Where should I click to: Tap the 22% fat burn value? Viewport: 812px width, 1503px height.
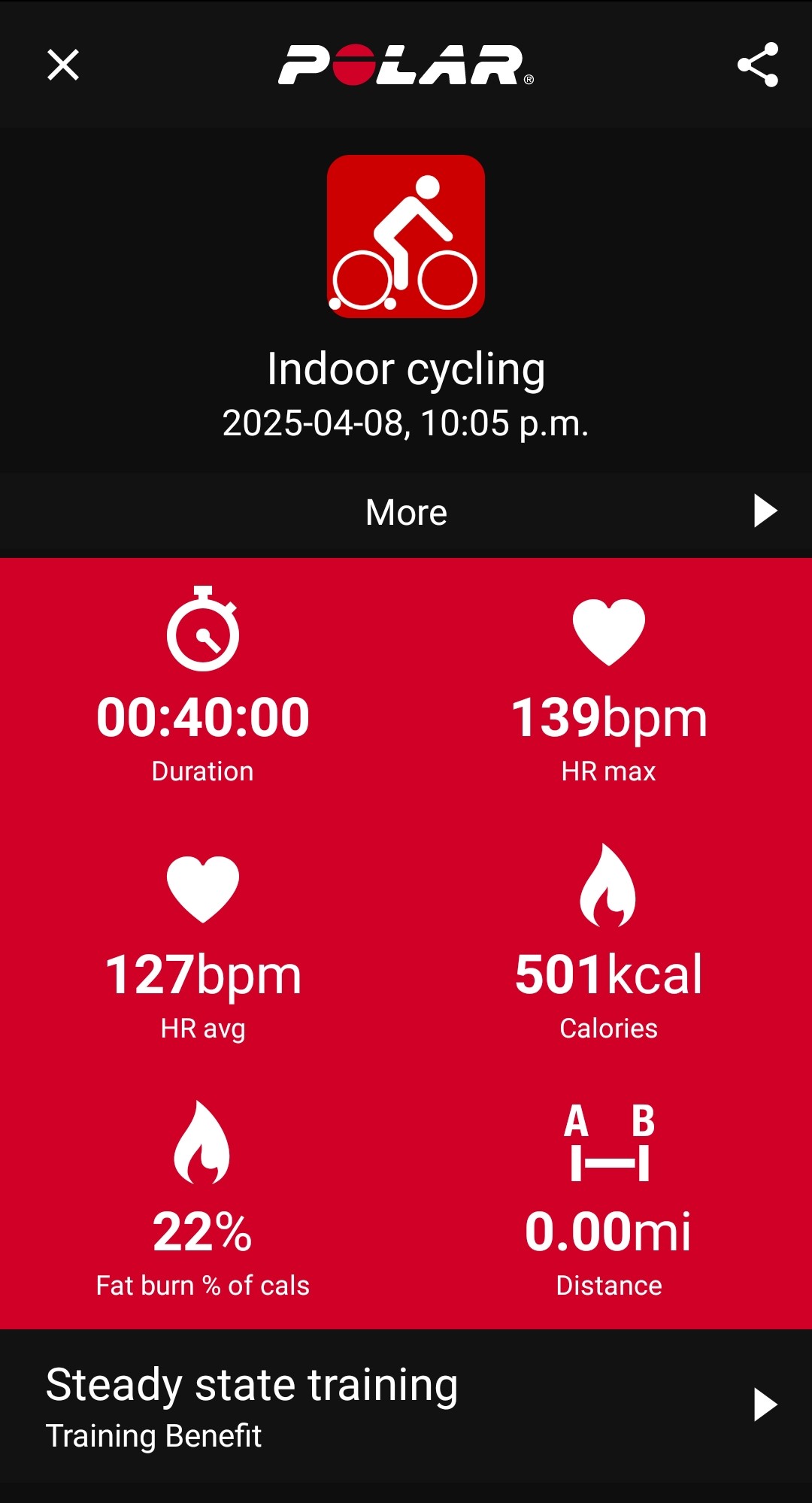202,1232
